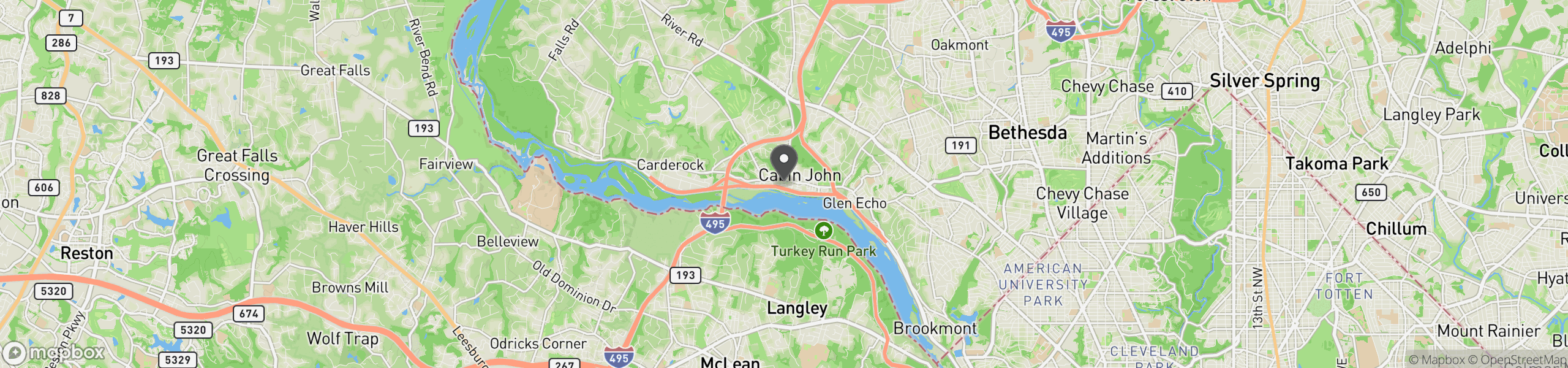
Task: Open the Mapbox attribution link
Action: coord(1436,360)
